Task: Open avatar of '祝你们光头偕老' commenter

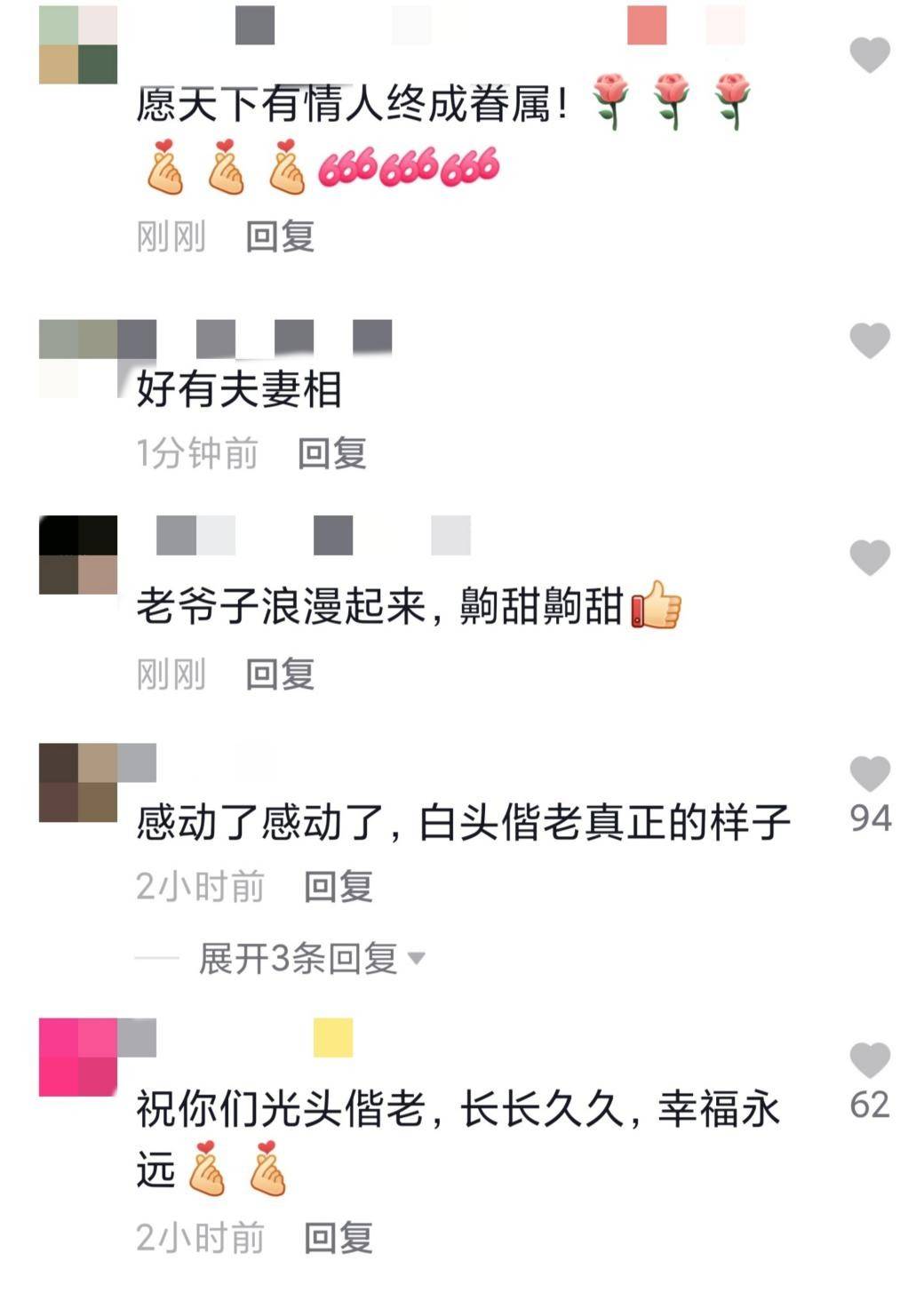Action: (x=78, y=1058)
